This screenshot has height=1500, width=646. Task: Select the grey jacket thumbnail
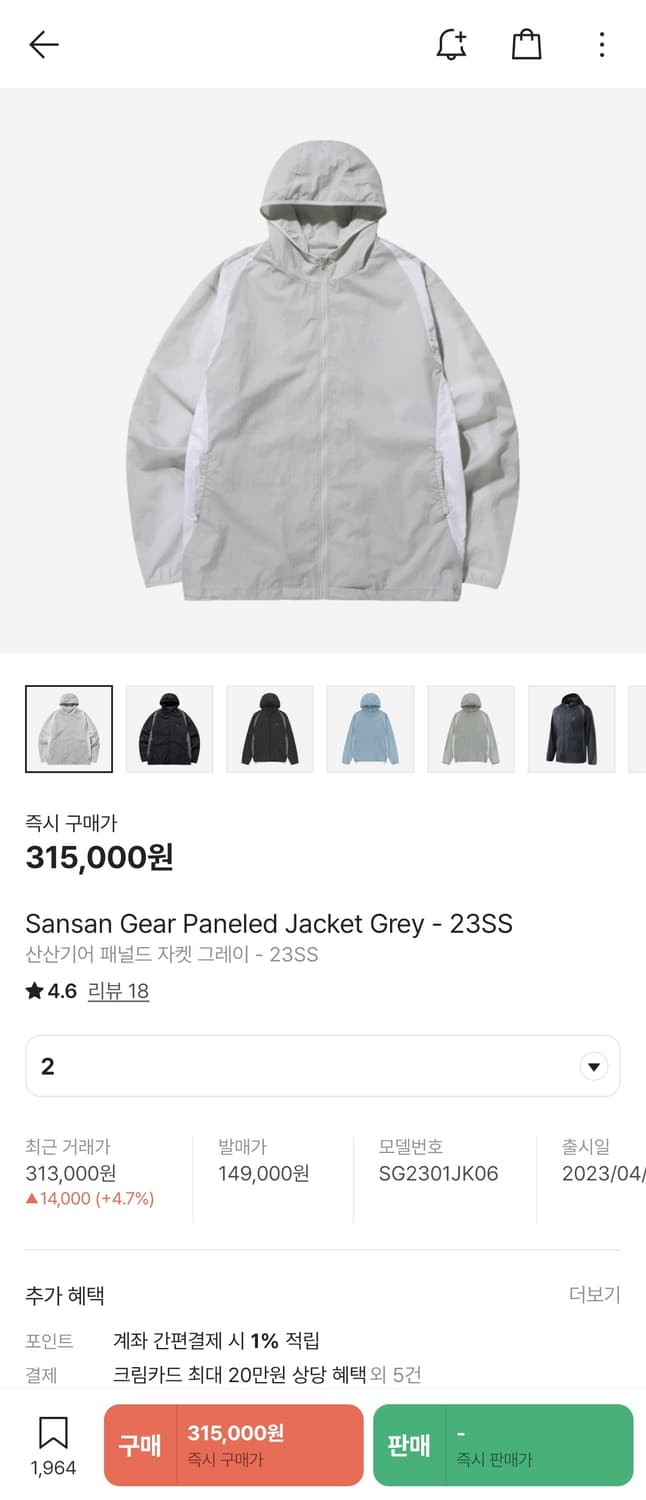pos(69,729)
